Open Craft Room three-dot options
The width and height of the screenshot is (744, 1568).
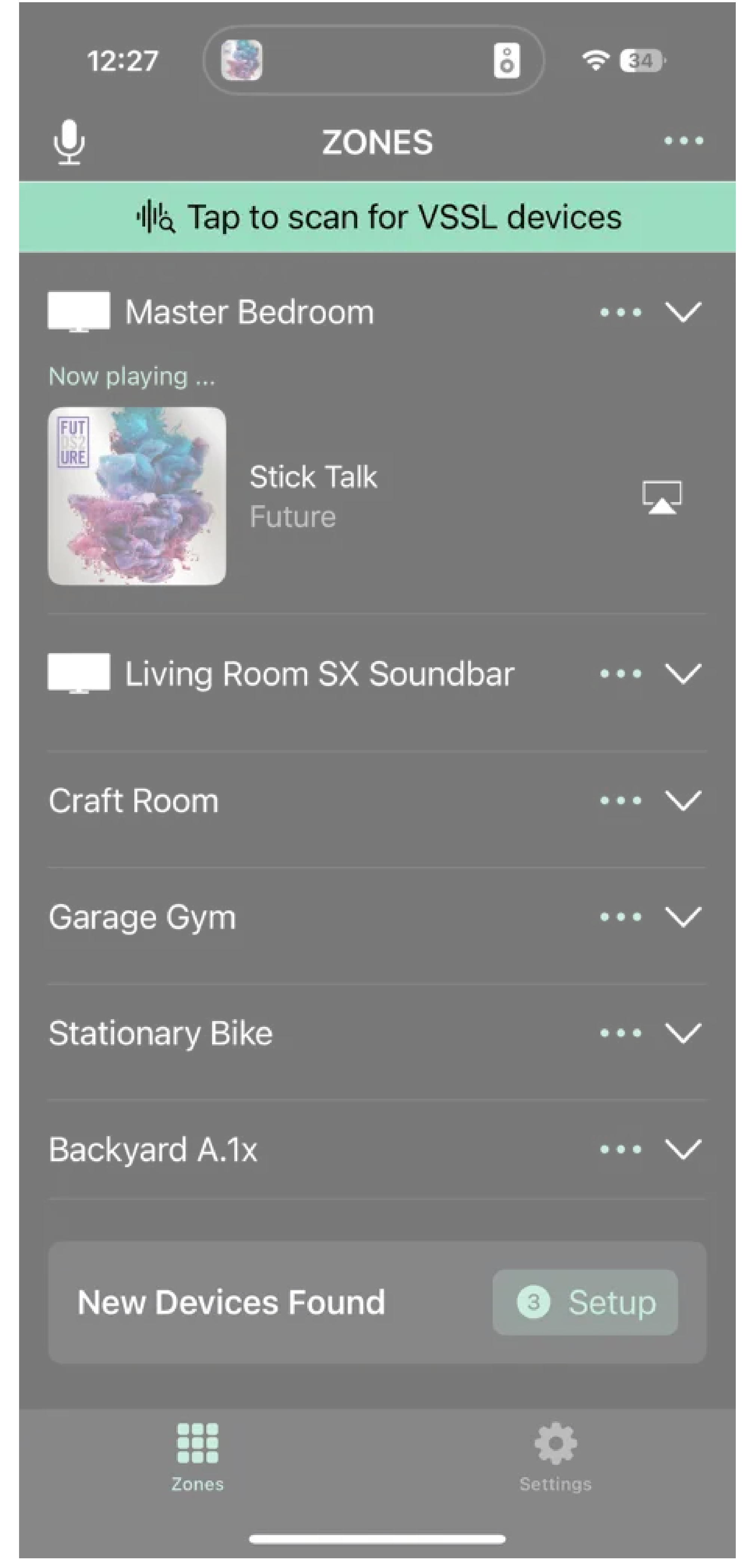(621, 801)
